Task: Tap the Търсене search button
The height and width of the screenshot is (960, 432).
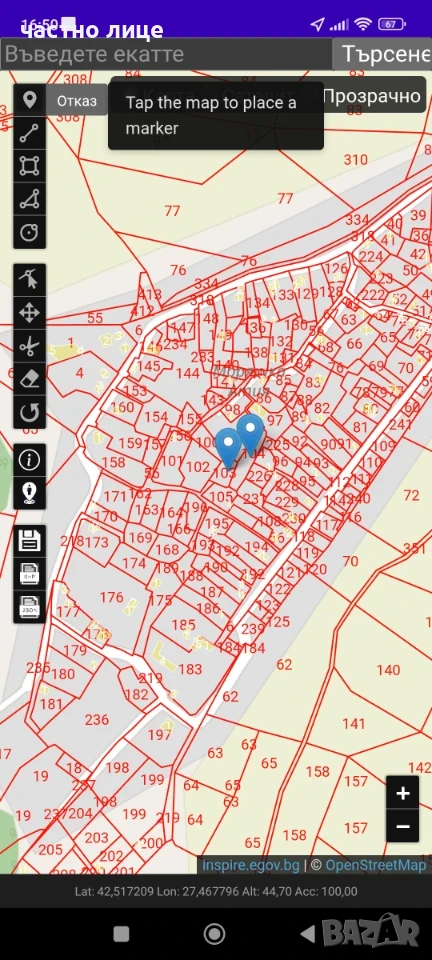Action: coord(384,54)
